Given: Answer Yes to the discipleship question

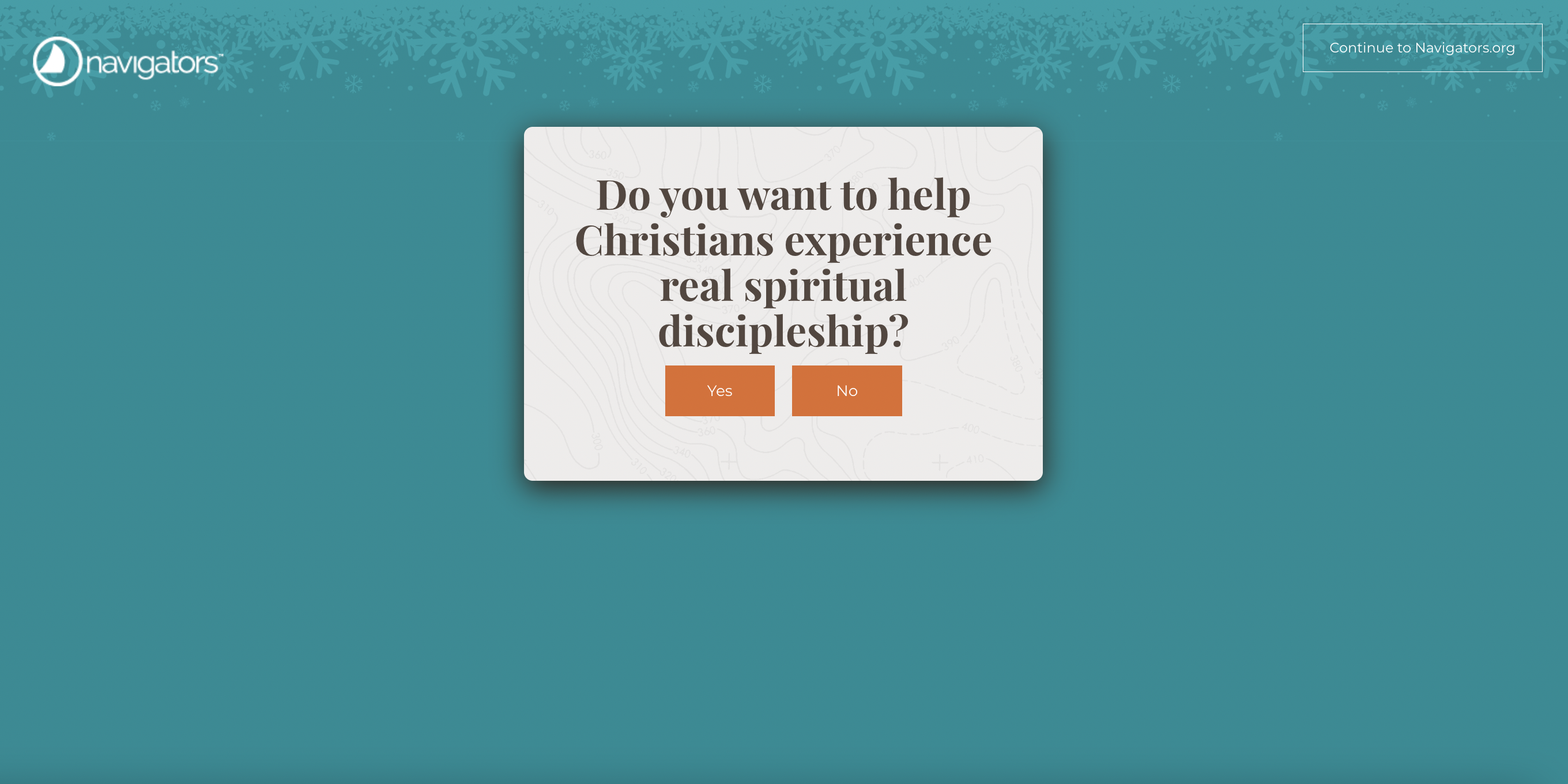Looking at the screenshot, I should pyautogui.click(x=719, y=391).
